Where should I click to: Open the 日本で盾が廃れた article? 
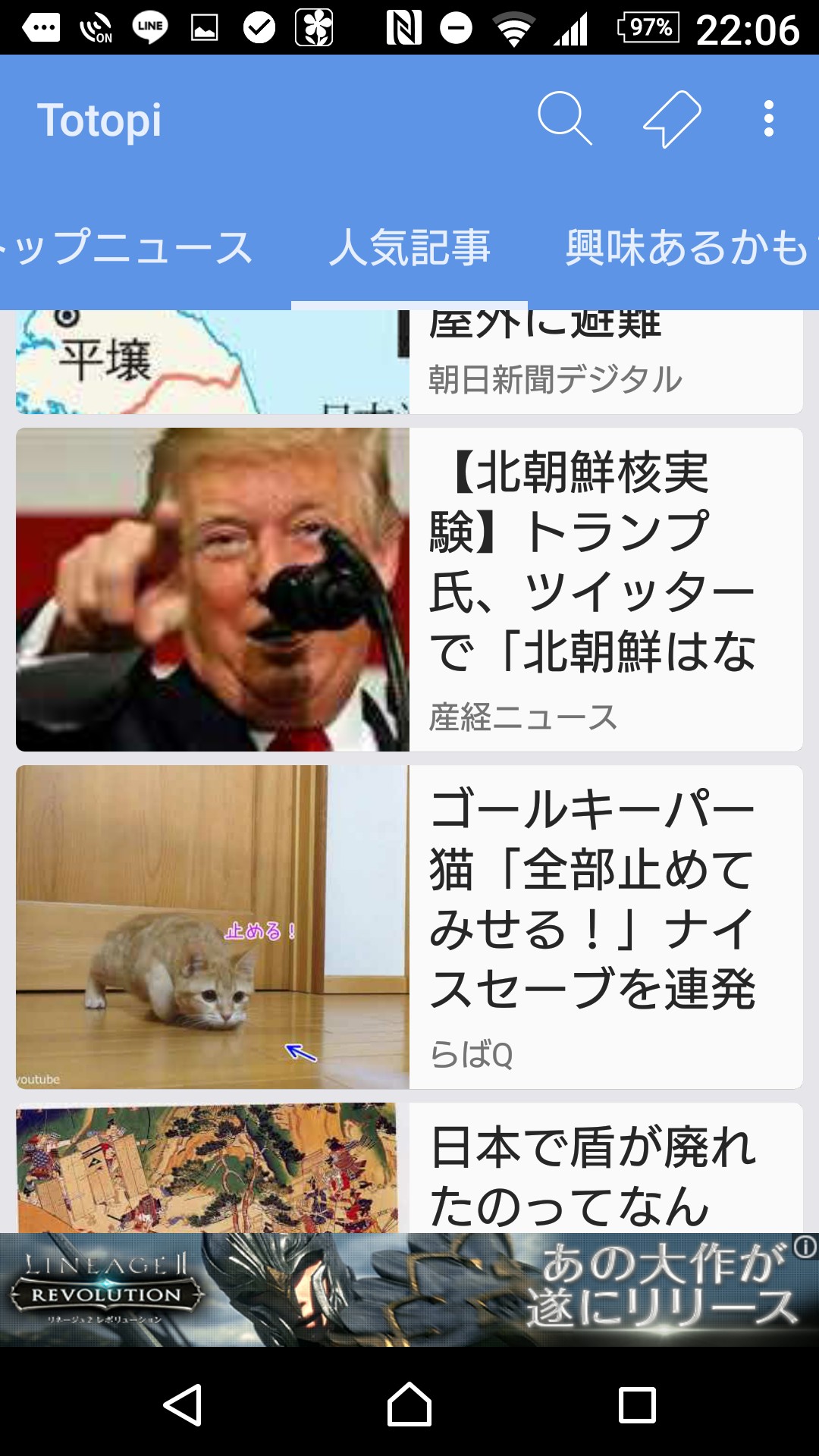click(409, 1168)
